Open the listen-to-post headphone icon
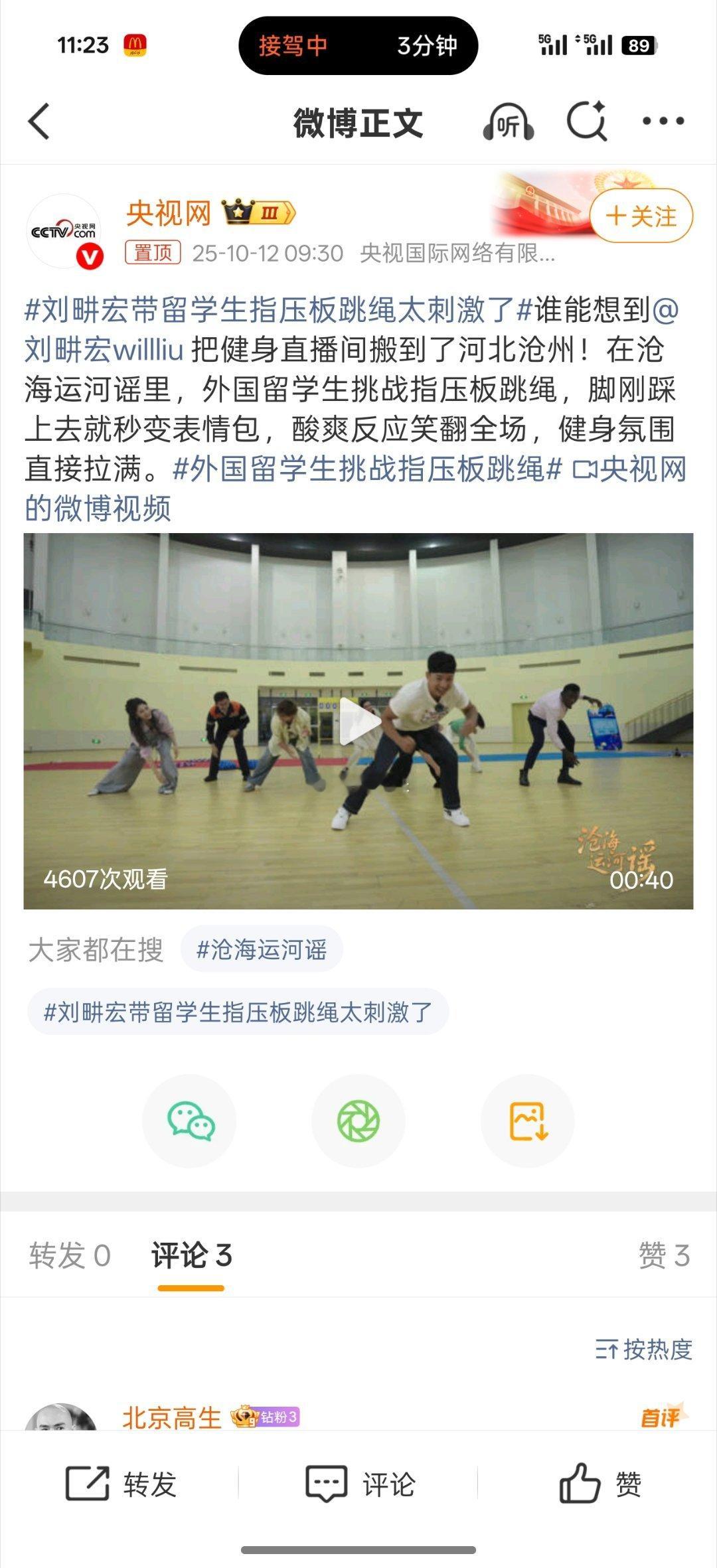This screenshot has width=717, height=1568. pyautogui.click(x=508, y=121)
